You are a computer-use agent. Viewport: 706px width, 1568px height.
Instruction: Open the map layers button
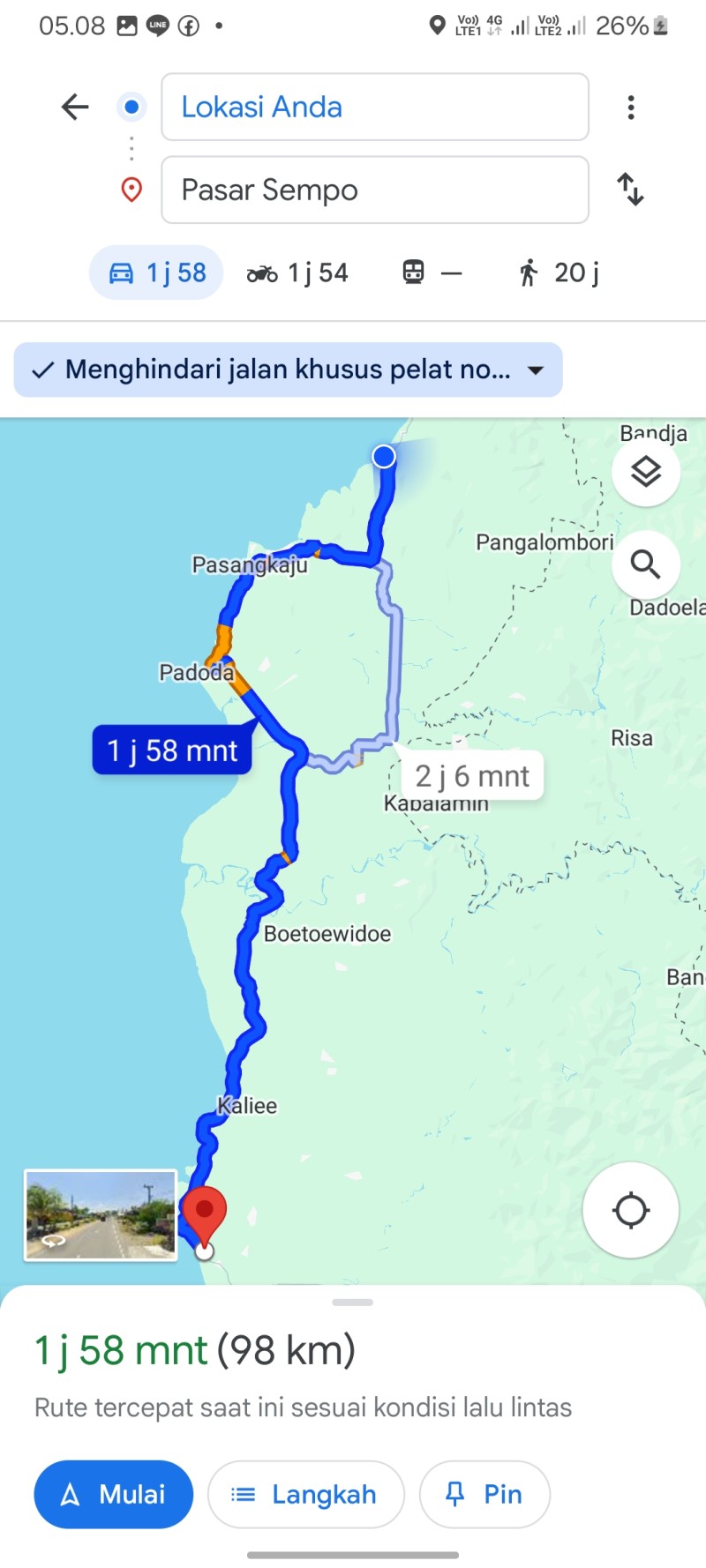646,472
